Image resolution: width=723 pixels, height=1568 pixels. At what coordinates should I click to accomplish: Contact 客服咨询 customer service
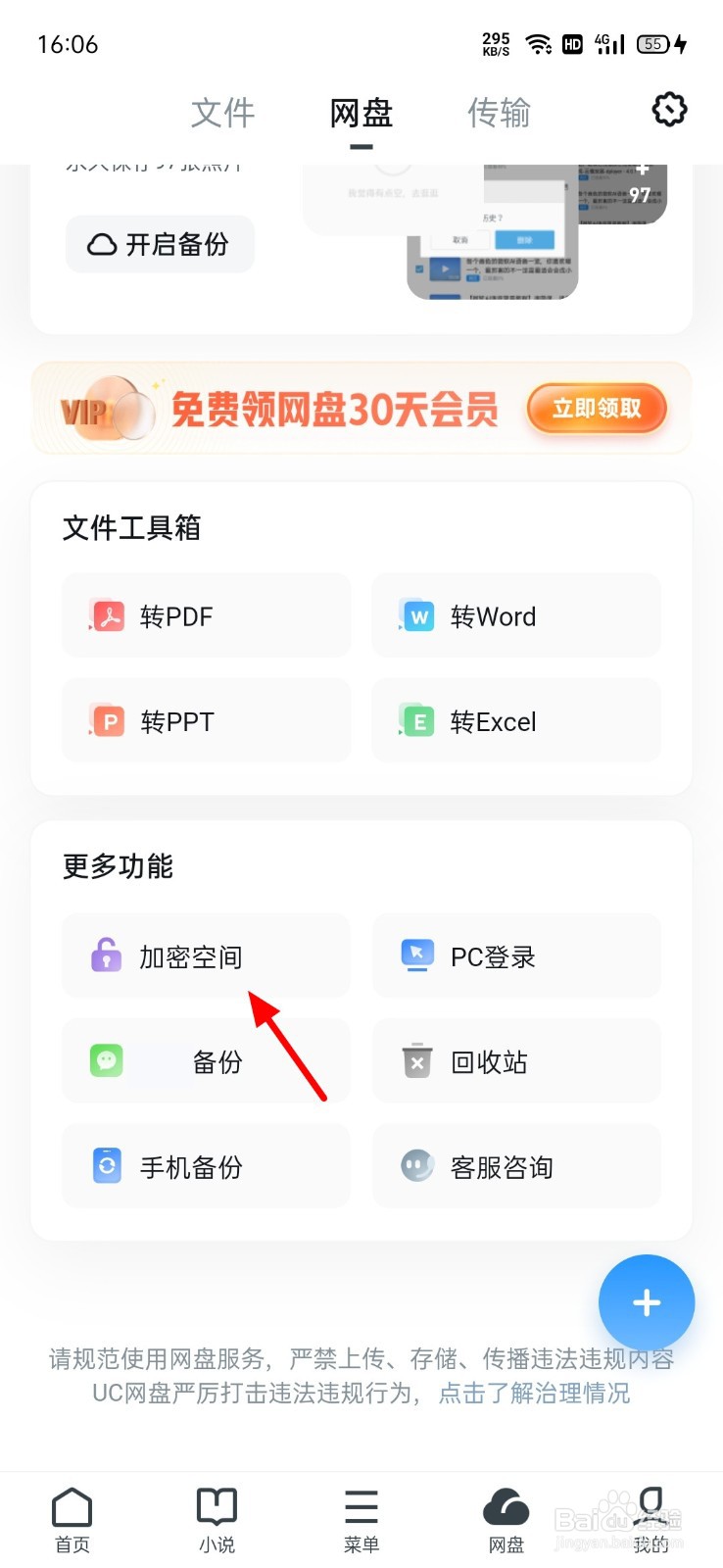tap(515, 1166)
